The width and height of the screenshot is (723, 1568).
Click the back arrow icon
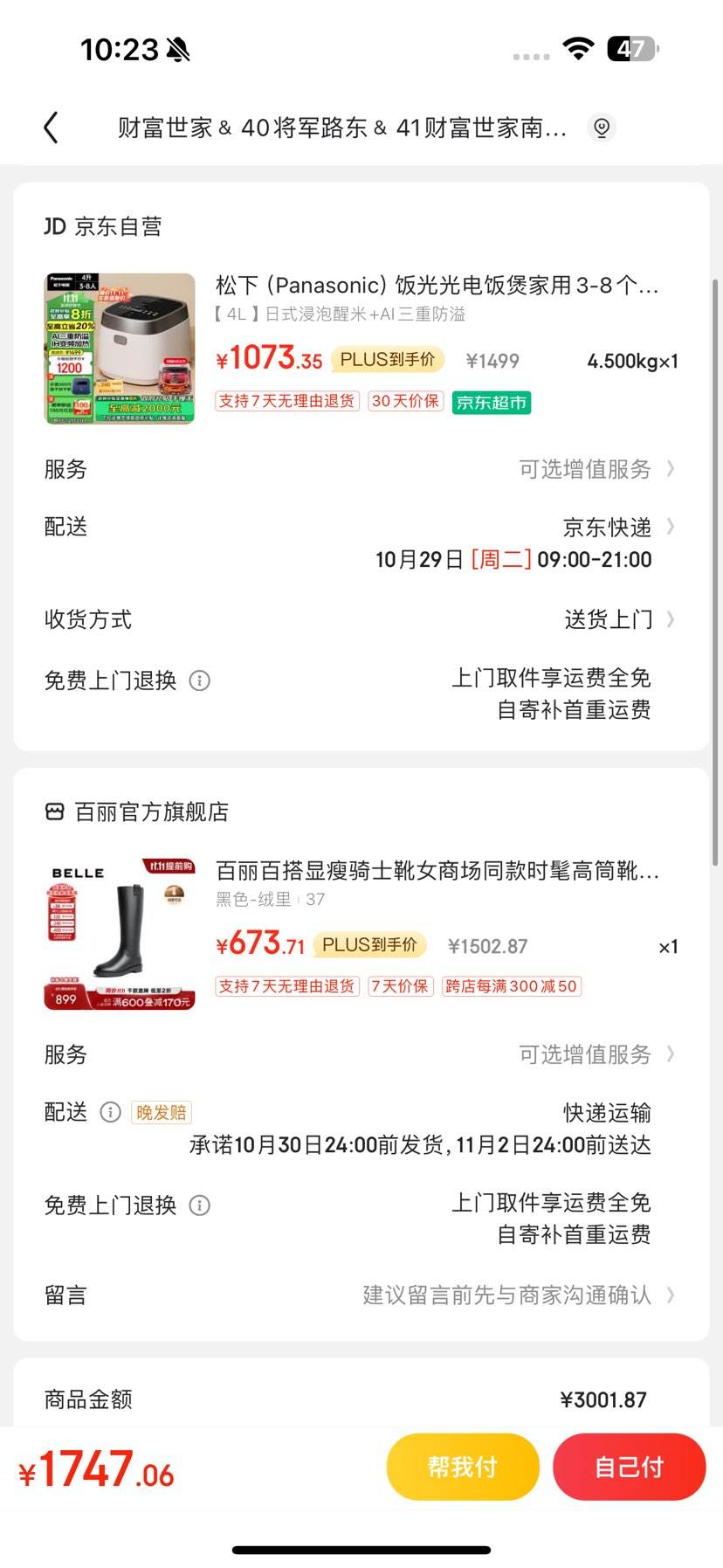click(51, 127)
